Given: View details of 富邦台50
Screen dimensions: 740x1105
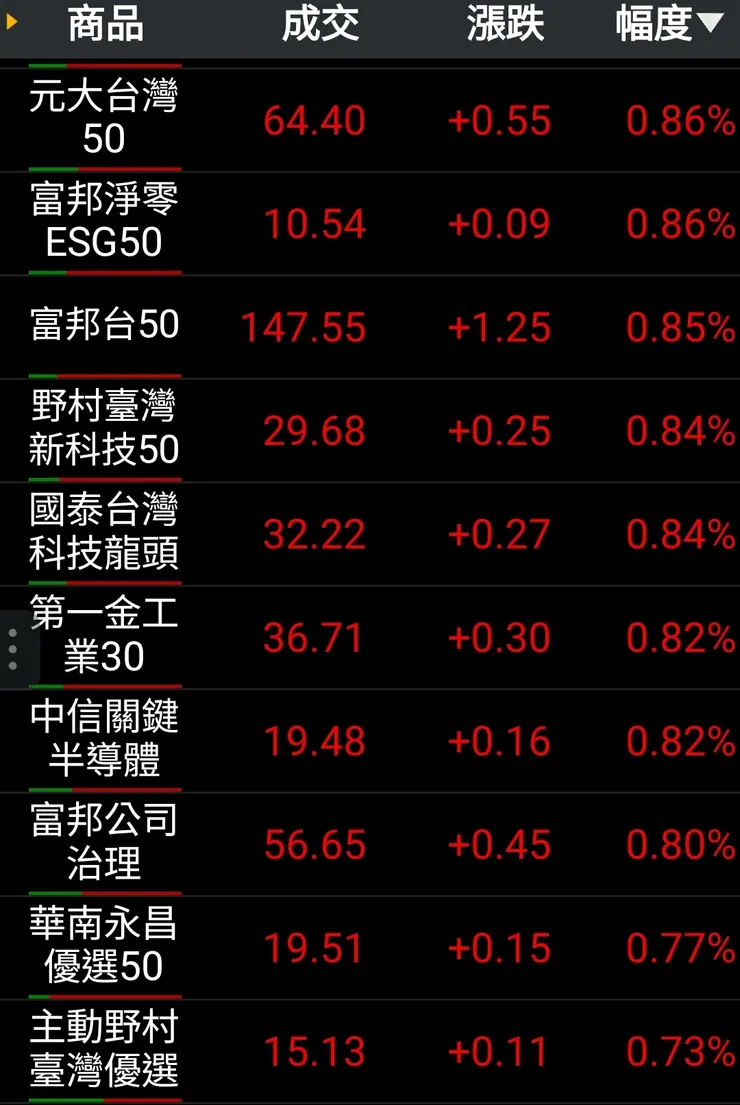Looking at the screenshot, I should 104,325.
